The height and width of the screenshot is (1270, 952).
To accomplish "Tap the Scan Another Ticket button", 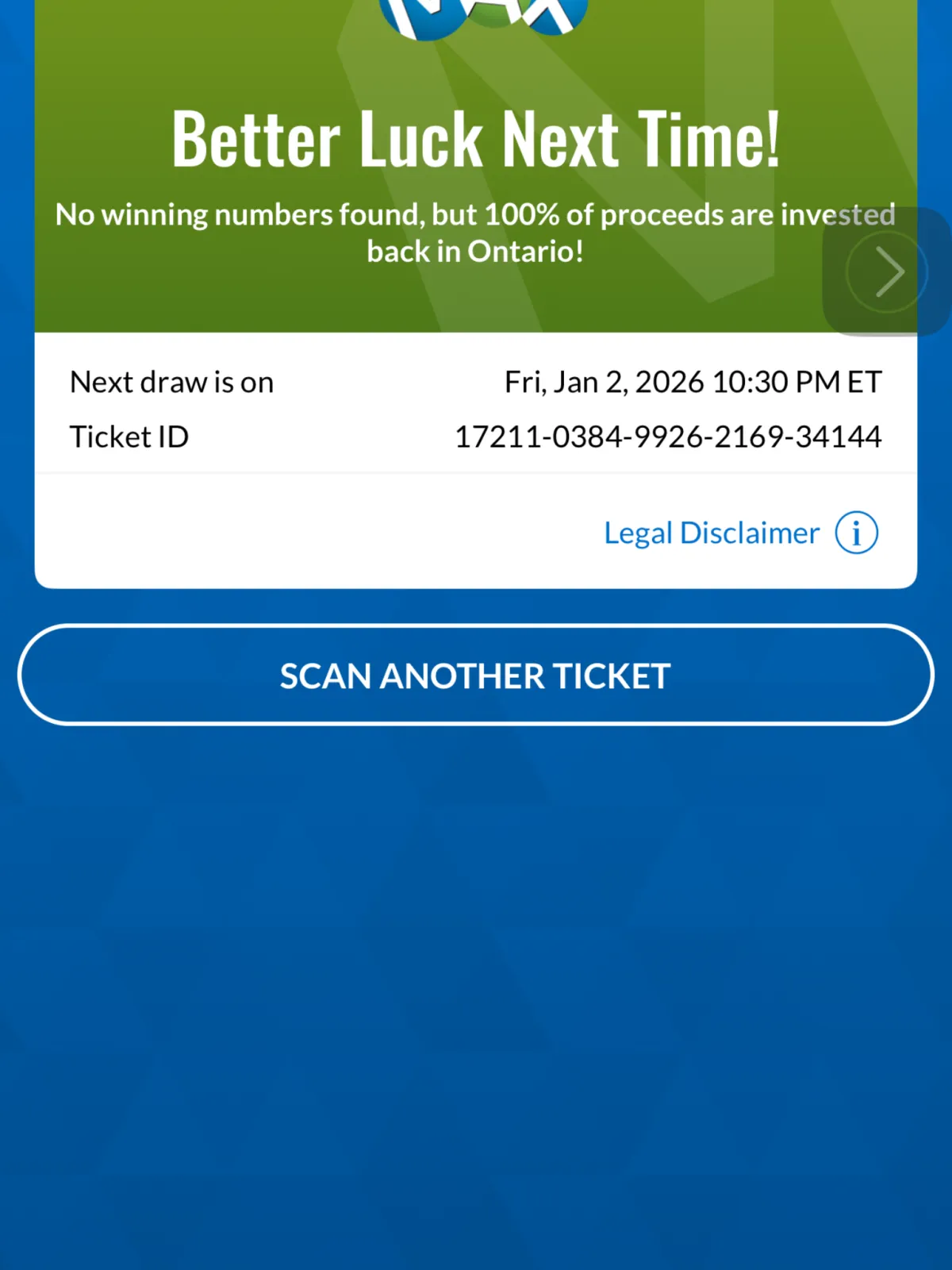I will [475, 675].
